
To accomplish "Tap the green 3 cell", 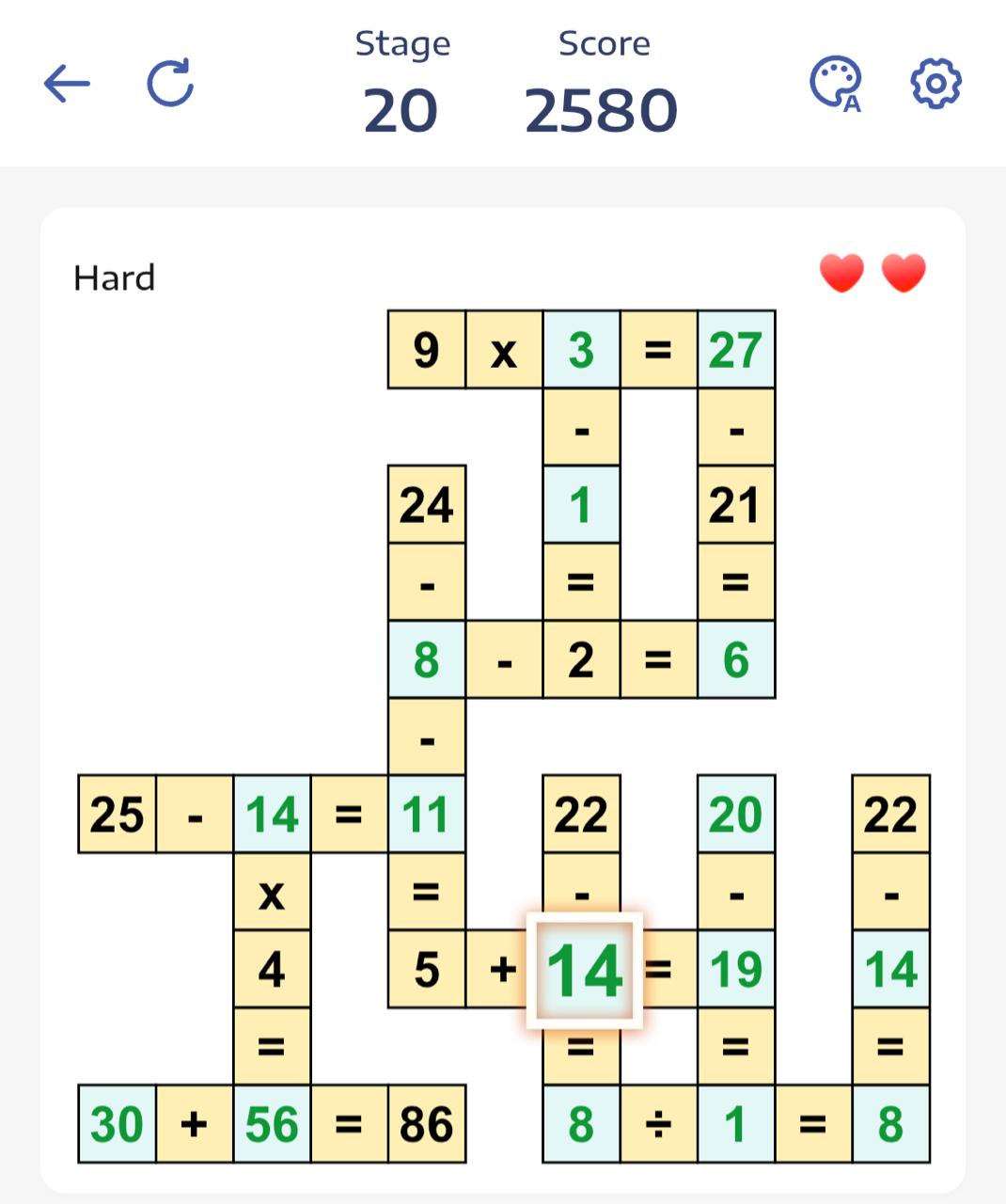I will pyautogui.click(x=581, y=350).
